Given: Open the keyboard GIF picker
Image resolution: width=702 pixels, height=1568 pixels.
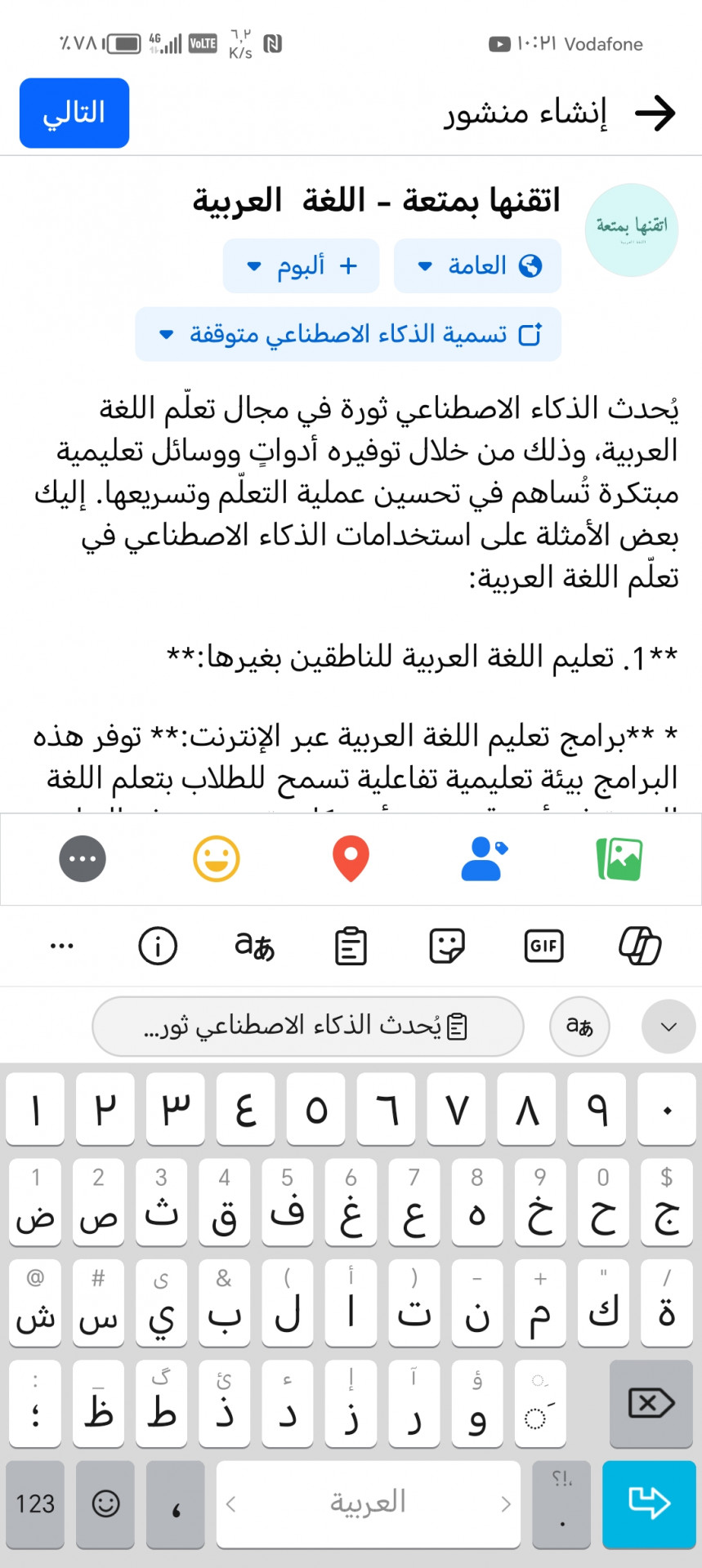Looking at the screenshot, I should pos(543,946).
